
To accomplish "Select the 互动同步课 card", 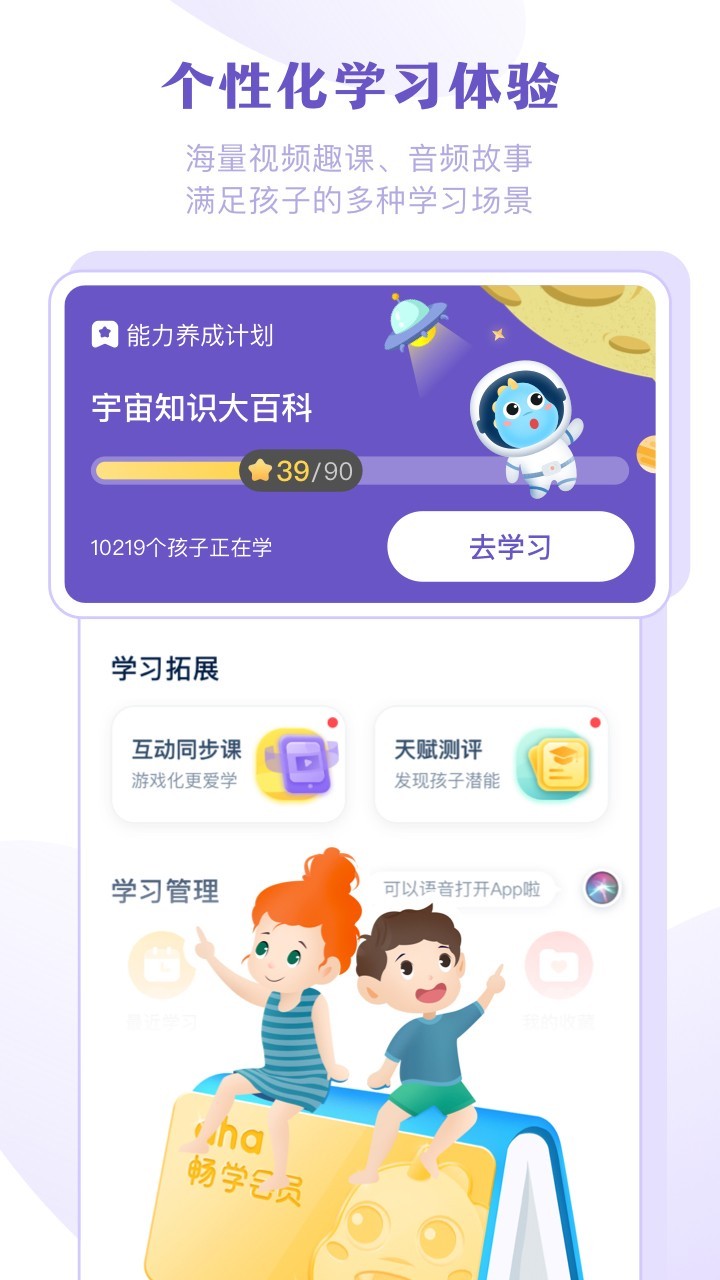I will click(228, 763).
